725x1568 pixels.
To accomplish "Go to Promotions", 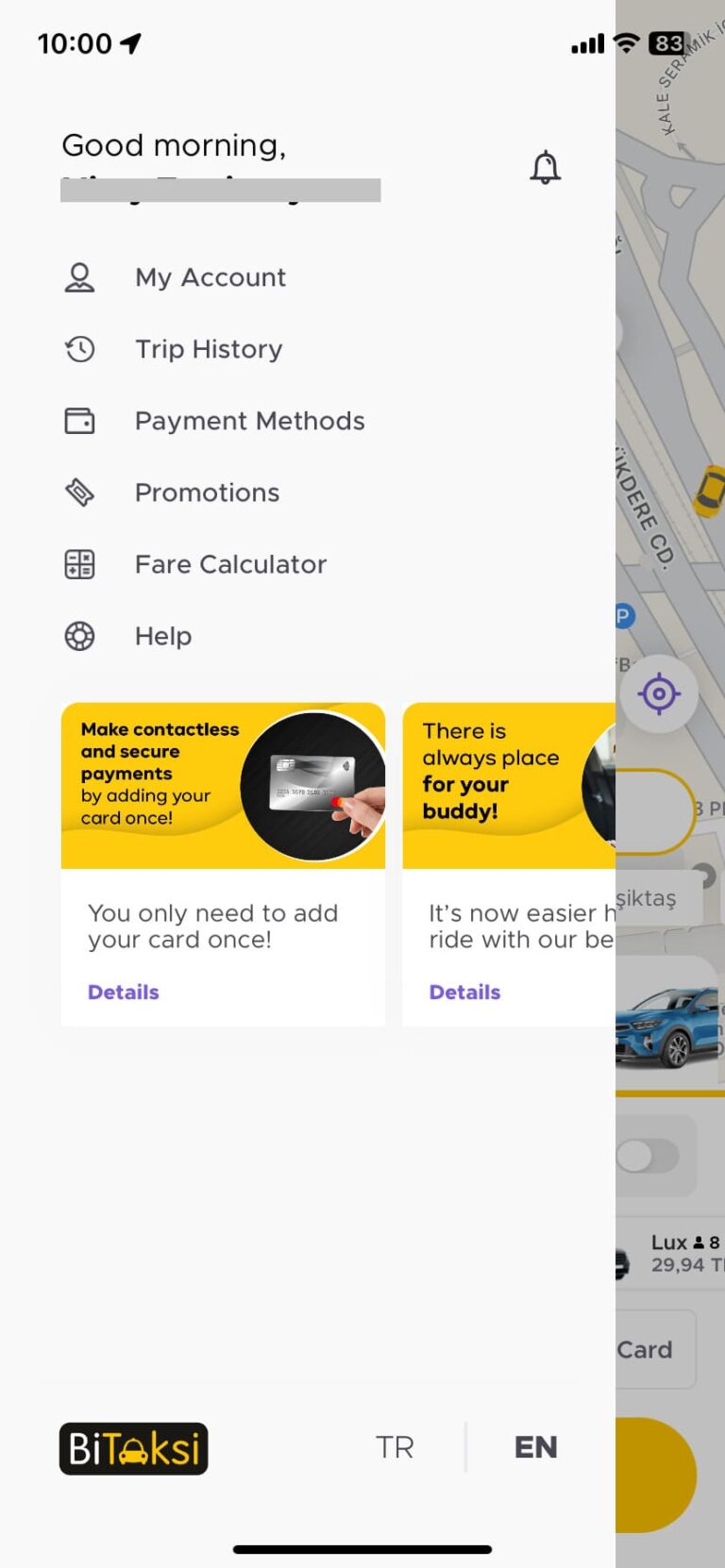I will 207,492.
